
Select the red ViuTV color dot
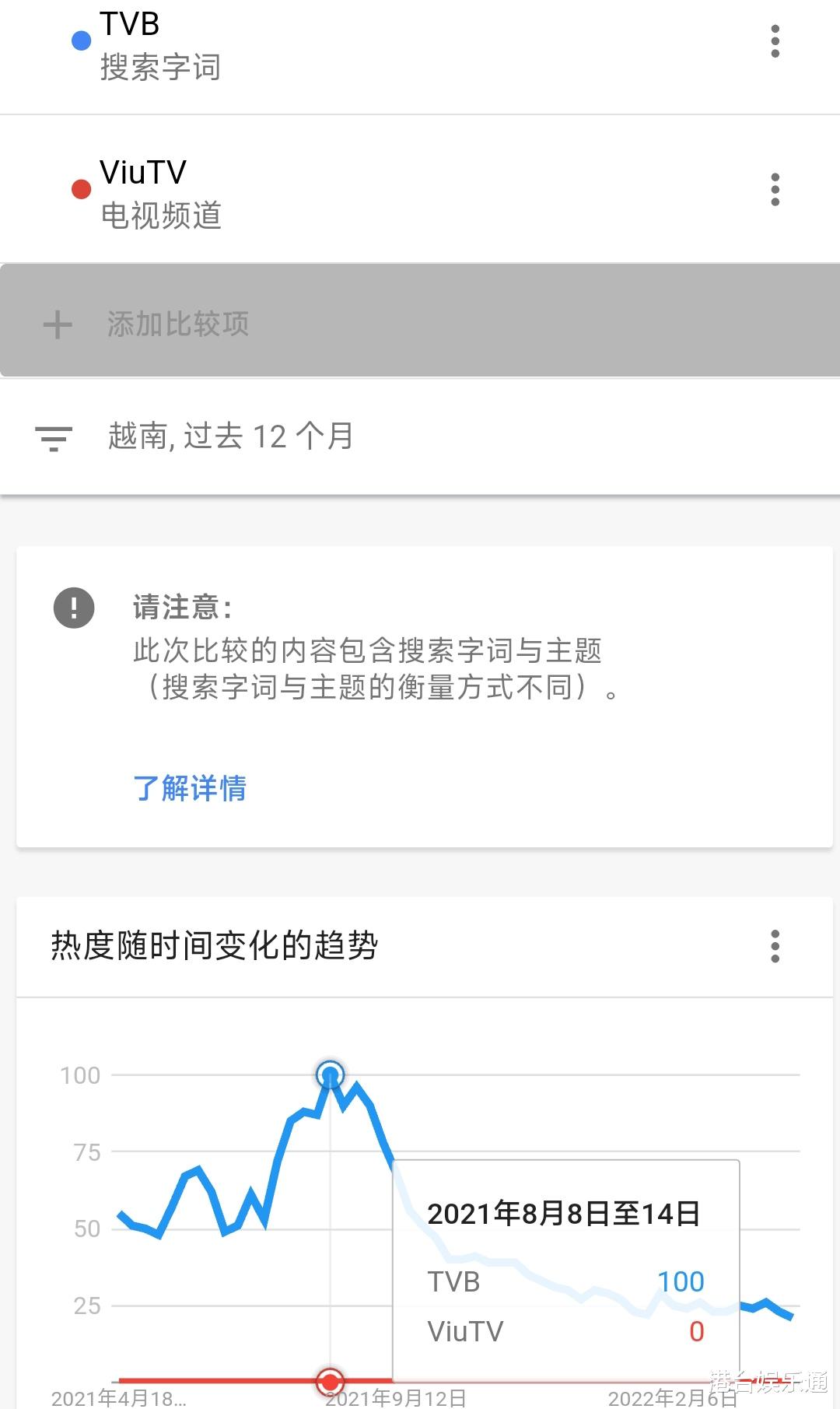click(79, 187)
